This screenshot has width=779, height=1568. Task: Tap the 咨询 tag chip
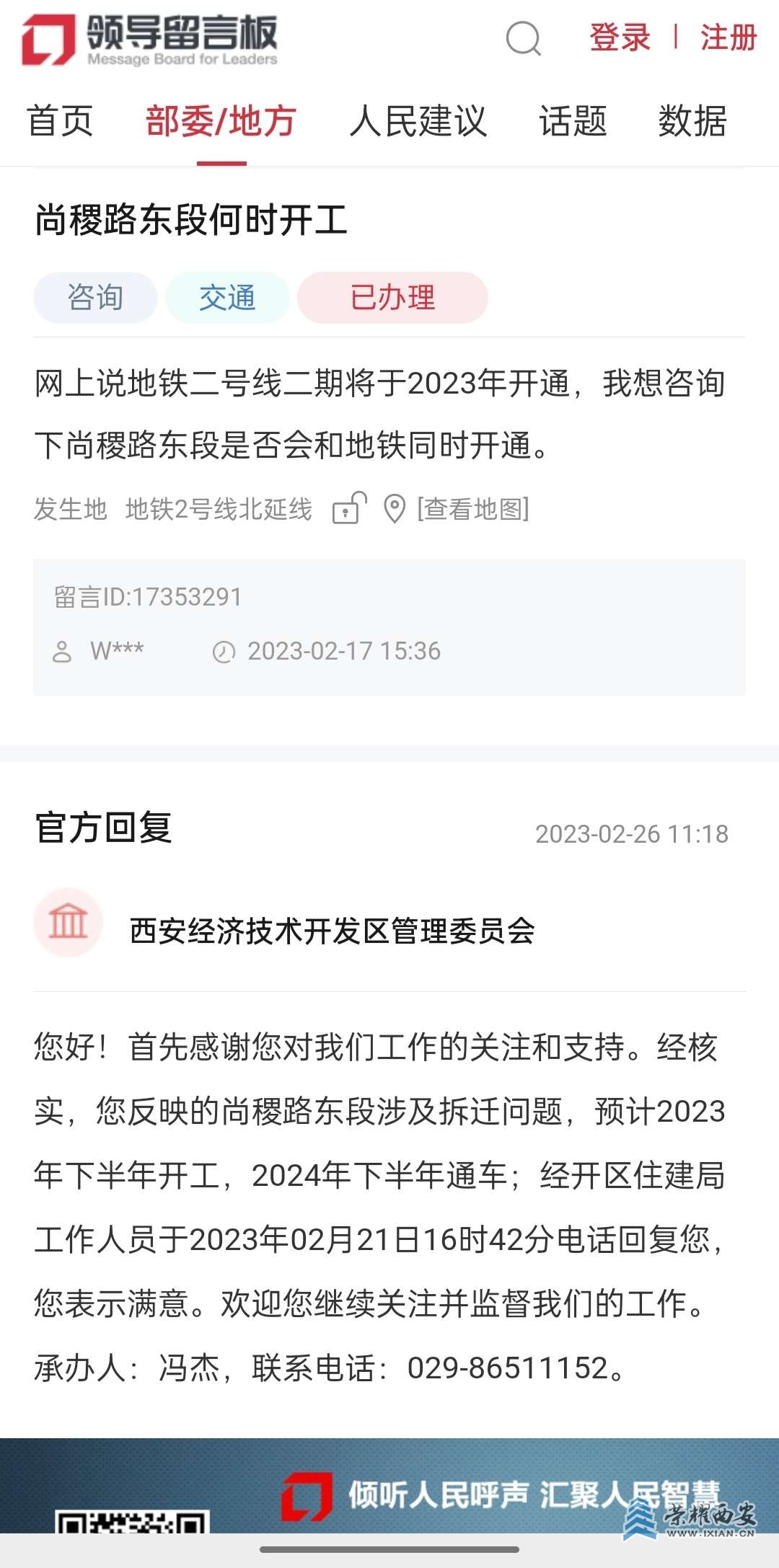pos(95,298)
